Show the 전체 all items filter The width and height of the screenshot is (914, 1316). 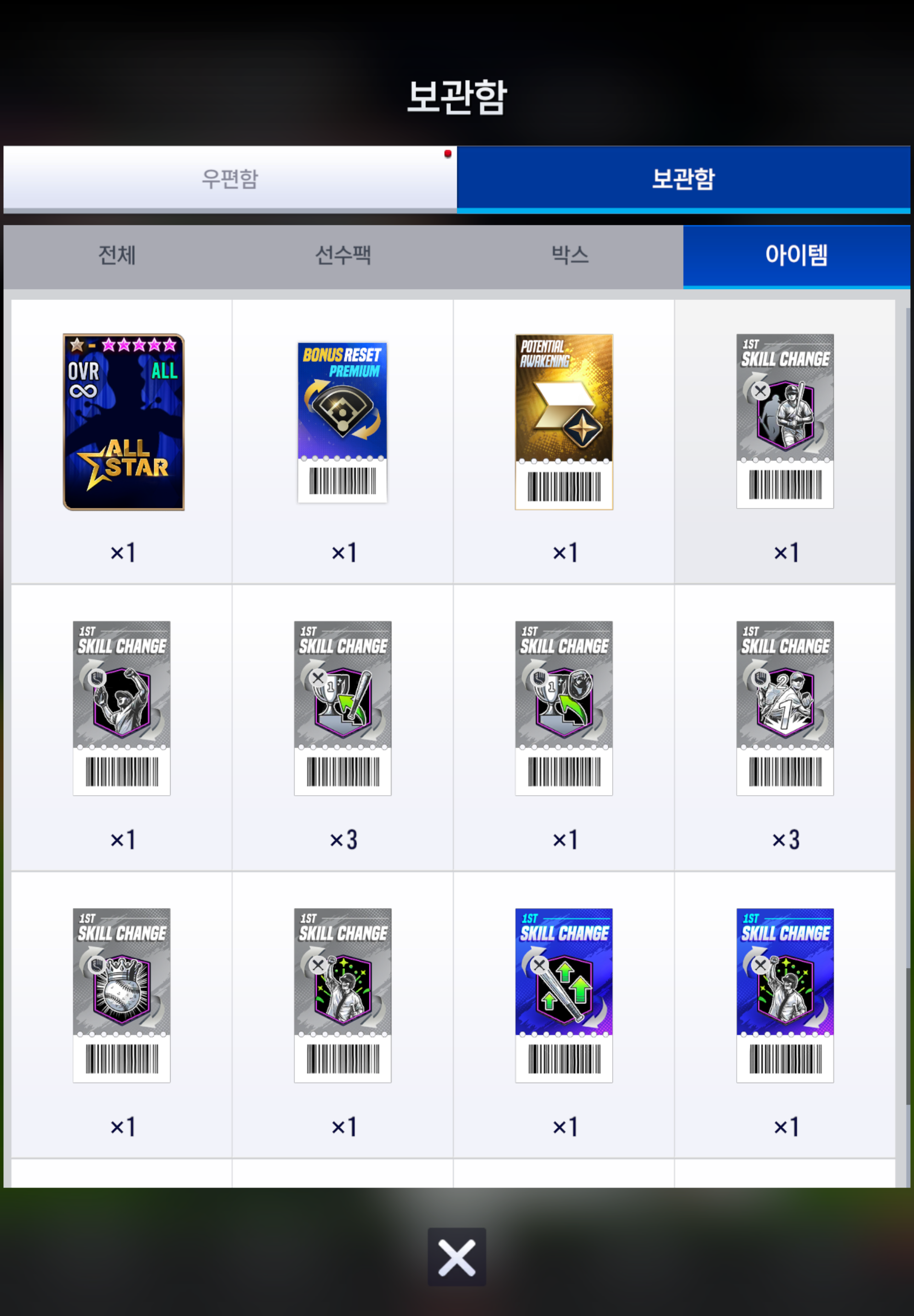[117, 255]
